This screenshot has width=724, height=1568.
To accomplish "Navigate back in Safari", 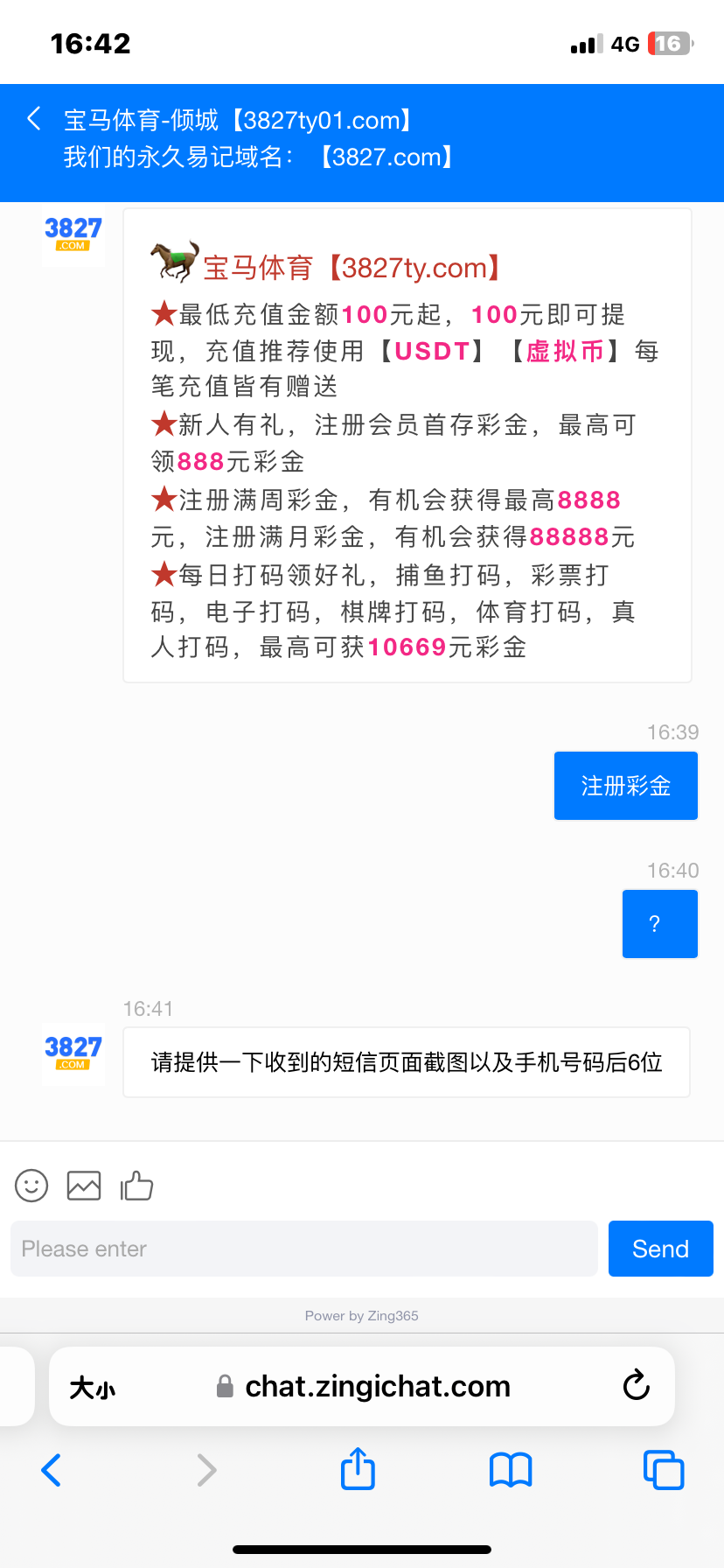I will [52, 1470].
